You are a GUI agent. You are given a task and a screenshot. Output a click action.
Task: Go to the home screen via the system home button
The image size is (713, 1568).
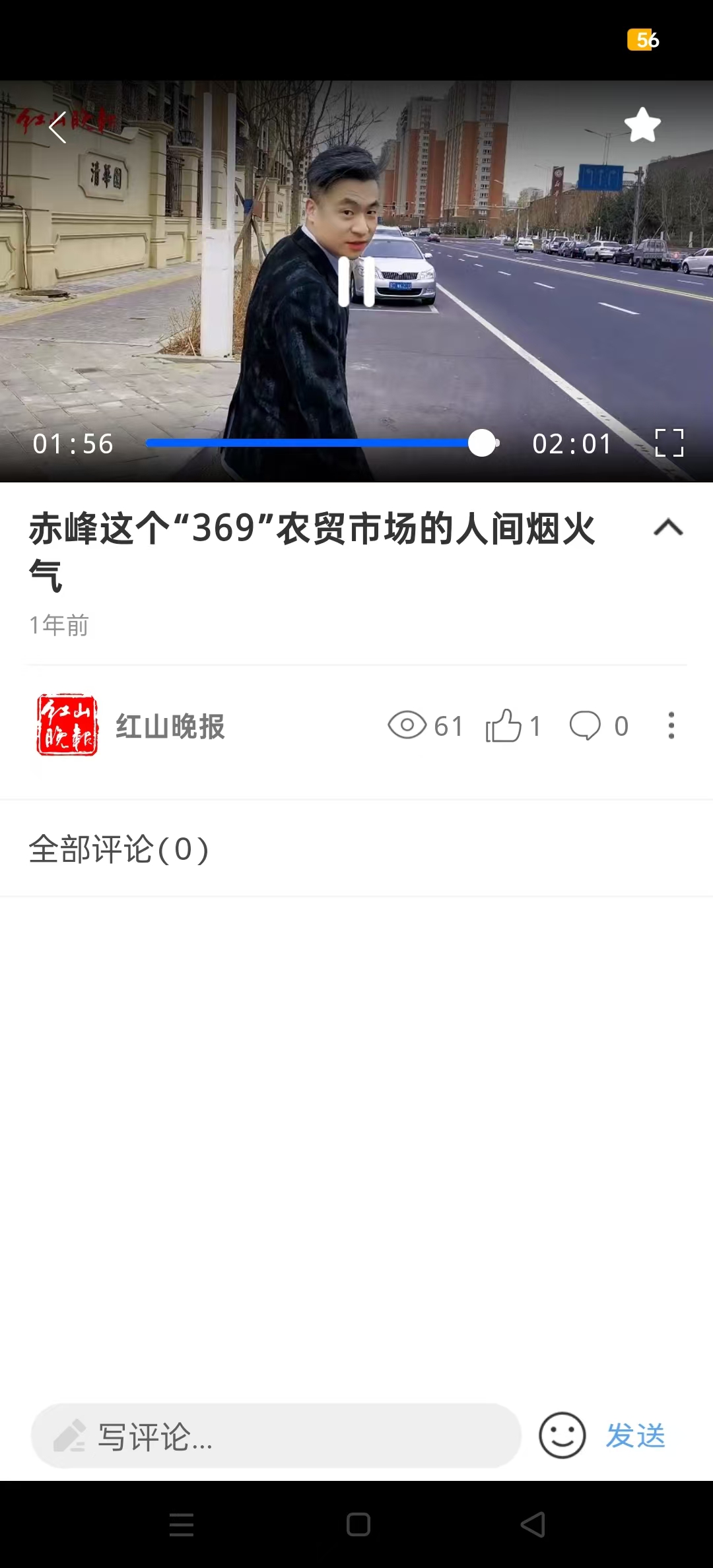358,1524
